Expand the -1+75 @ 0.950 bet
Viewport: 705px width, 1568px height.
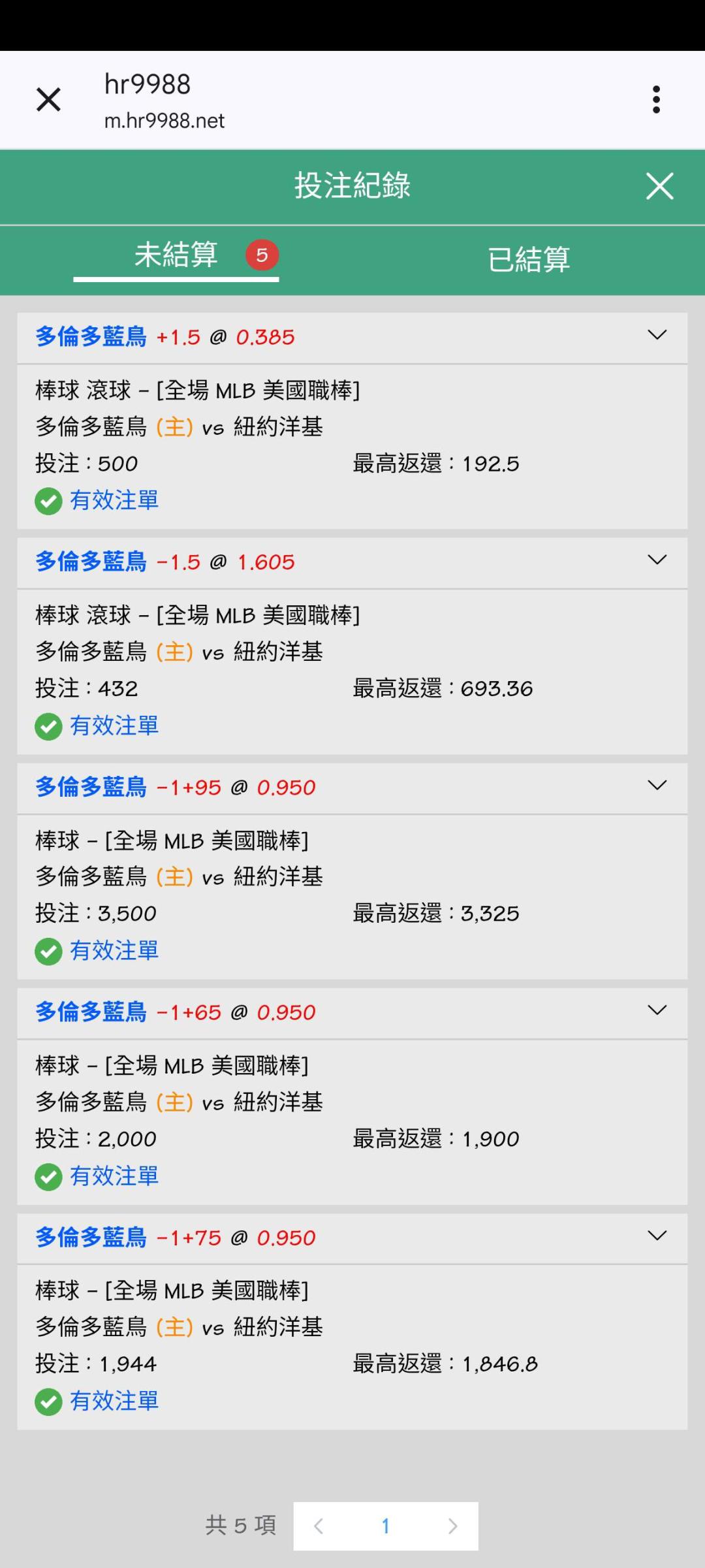click(657, 1236)
